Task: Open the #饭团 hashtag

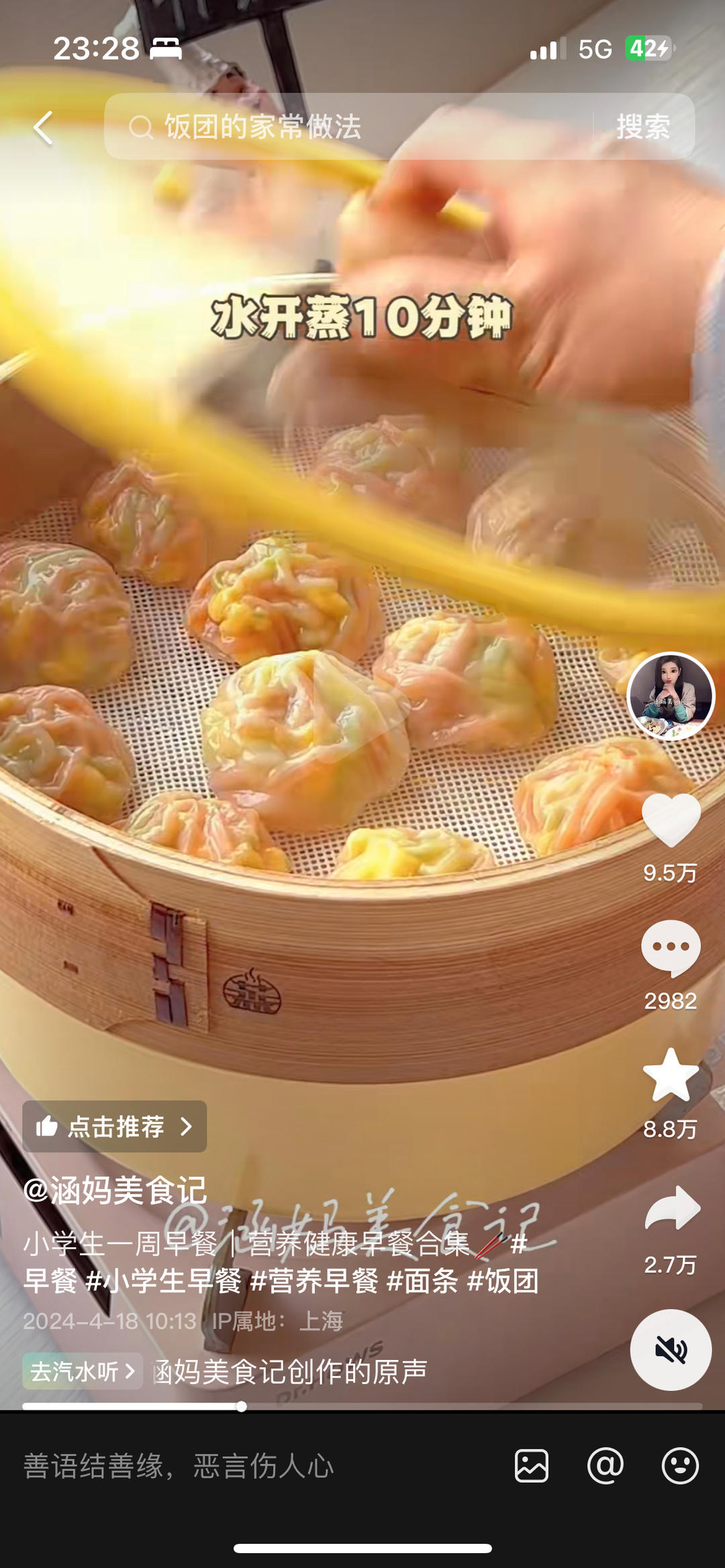Action: 503,1281
